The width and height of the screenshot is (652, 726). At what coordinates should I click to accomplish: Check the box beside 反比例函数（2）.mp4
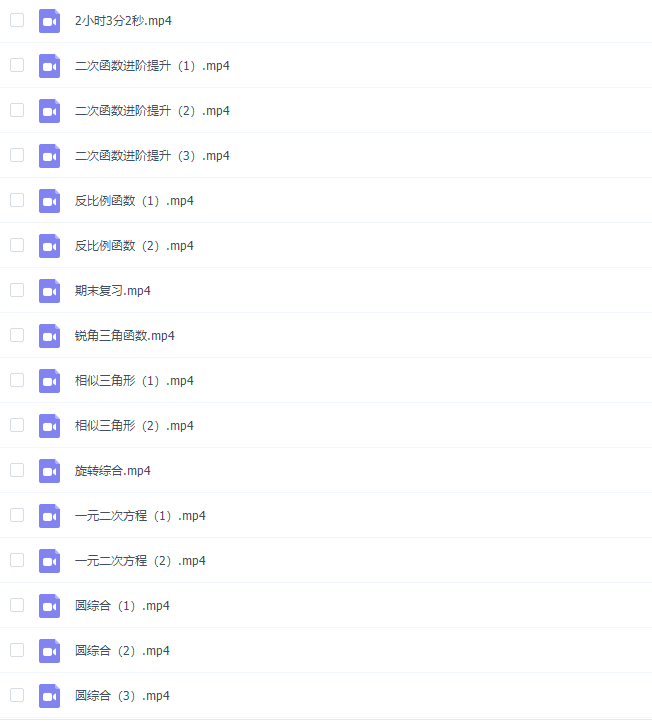(x=17, y=245)
